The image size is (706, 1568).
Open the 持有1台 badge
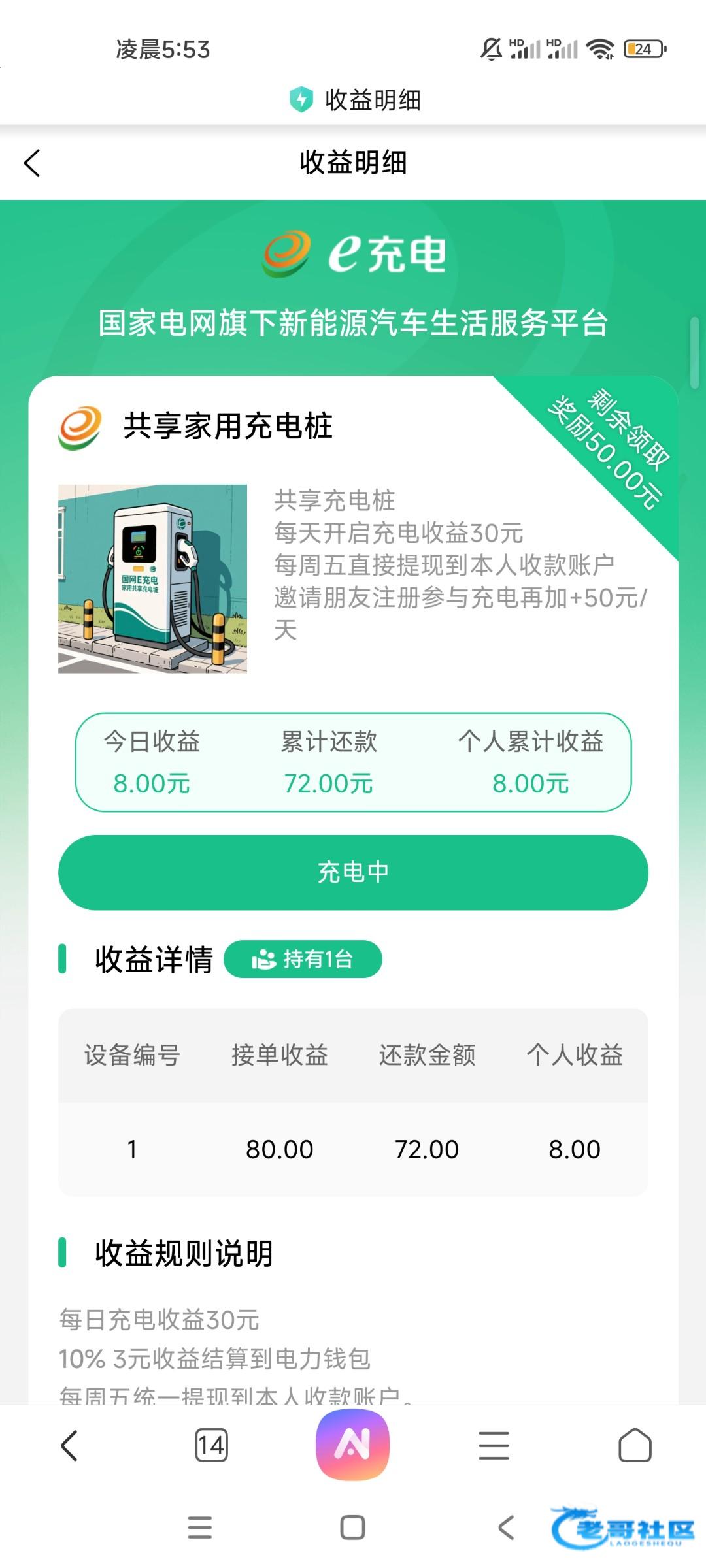(x=303, y=959)
